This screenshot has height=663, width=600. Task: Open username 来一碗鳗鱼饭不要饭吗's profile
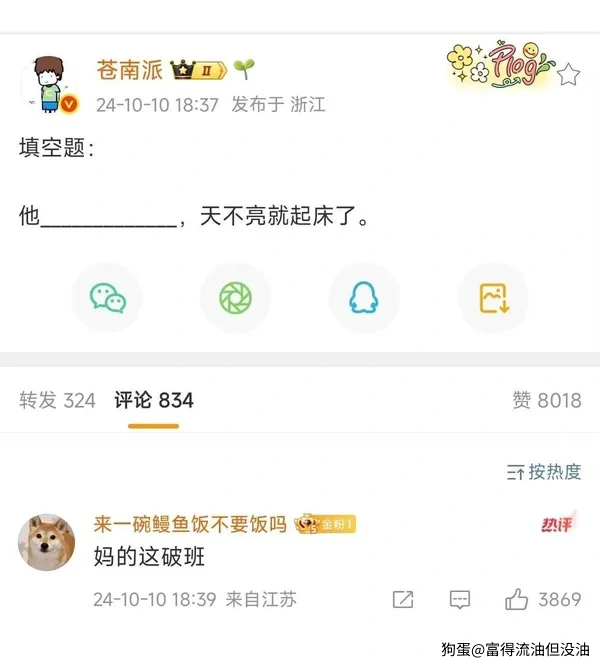[190, 524]
